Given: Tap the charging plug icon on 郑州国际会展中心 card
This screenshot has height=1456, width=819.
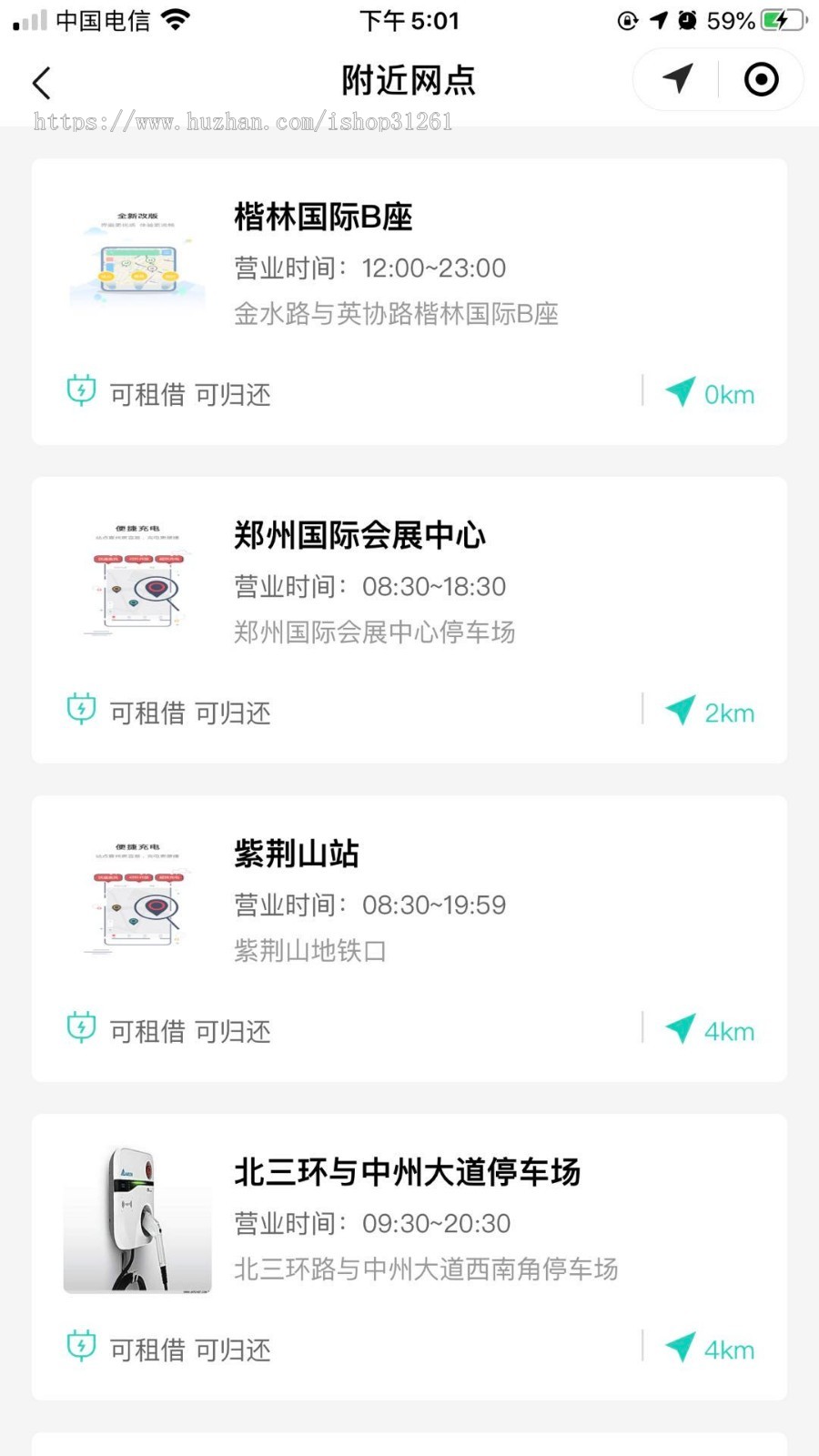Looking at the screenshot, I should coord(82,708).
